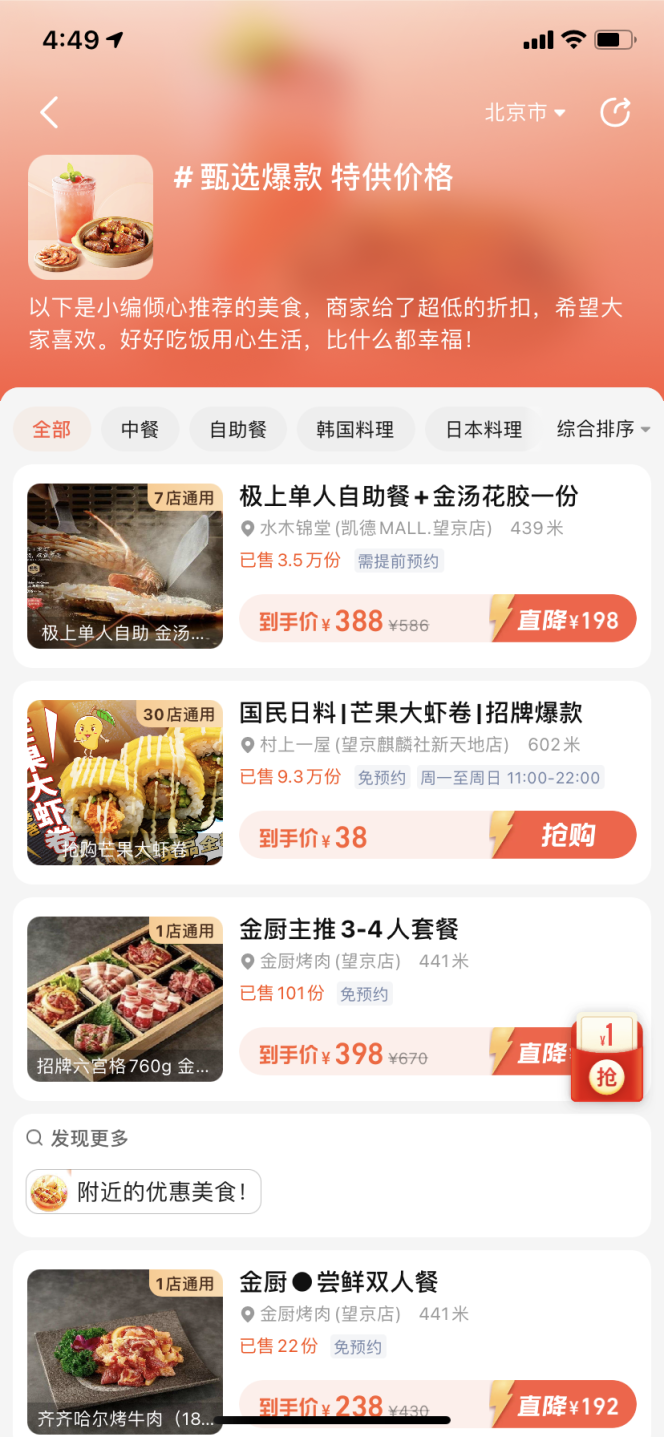Filter by 自助餐

pyautogui.click(x=238, y=430)
